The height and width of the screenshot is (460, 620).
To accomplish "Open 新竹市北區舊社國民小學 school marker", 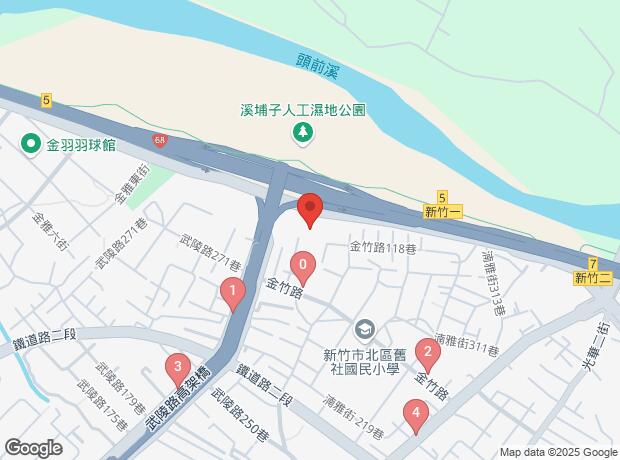I will pos(364,328).
